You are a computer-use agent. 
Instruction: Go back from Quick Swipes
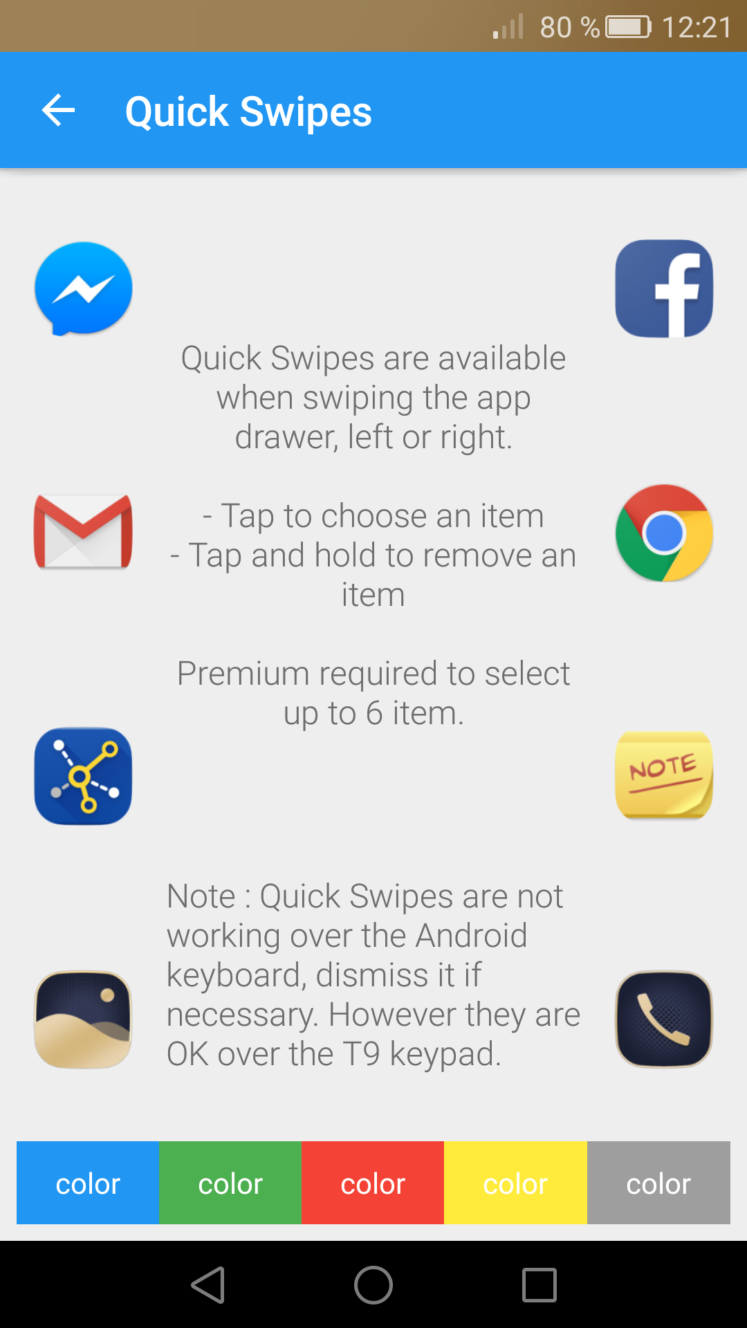tap(58, 110)
